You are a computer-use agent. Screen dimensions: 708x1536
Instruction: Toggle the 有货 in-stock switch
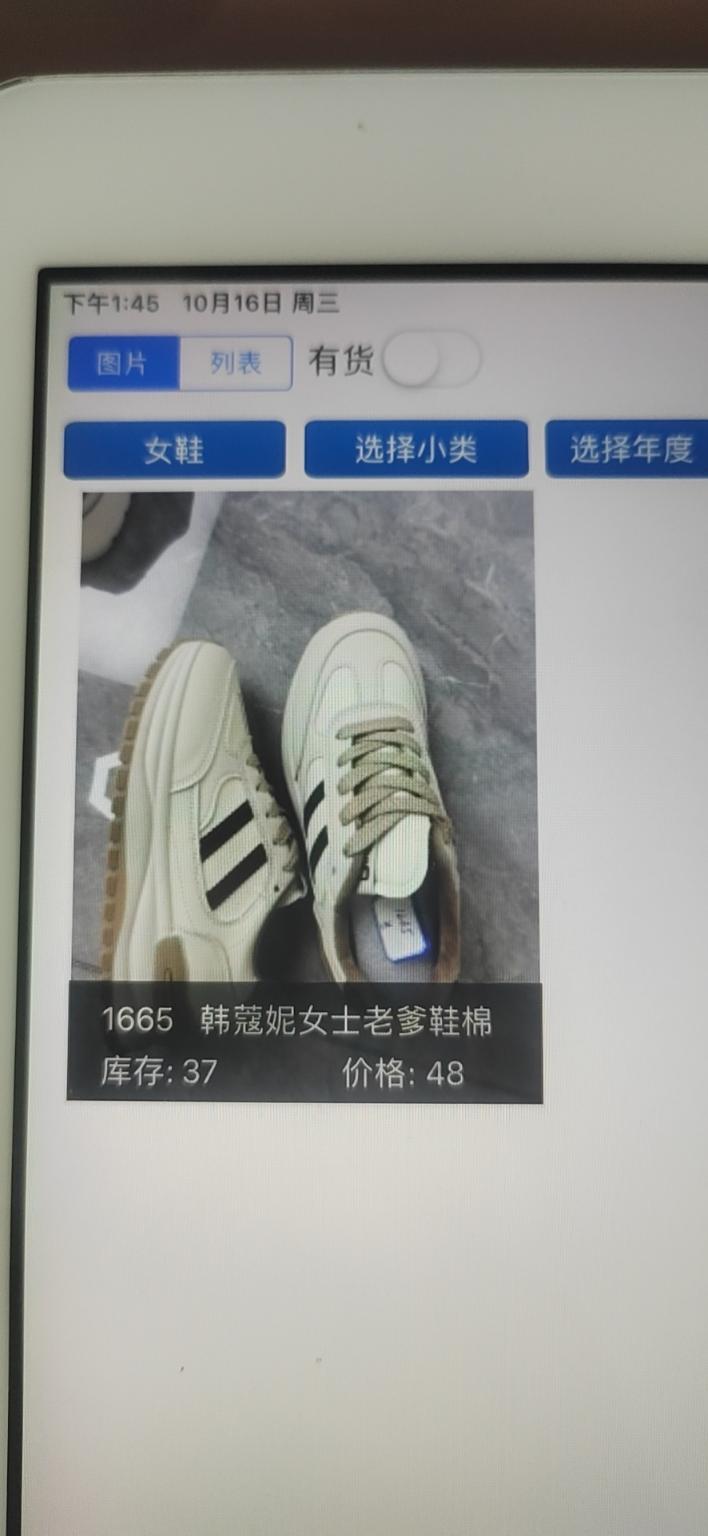(431, 361)
